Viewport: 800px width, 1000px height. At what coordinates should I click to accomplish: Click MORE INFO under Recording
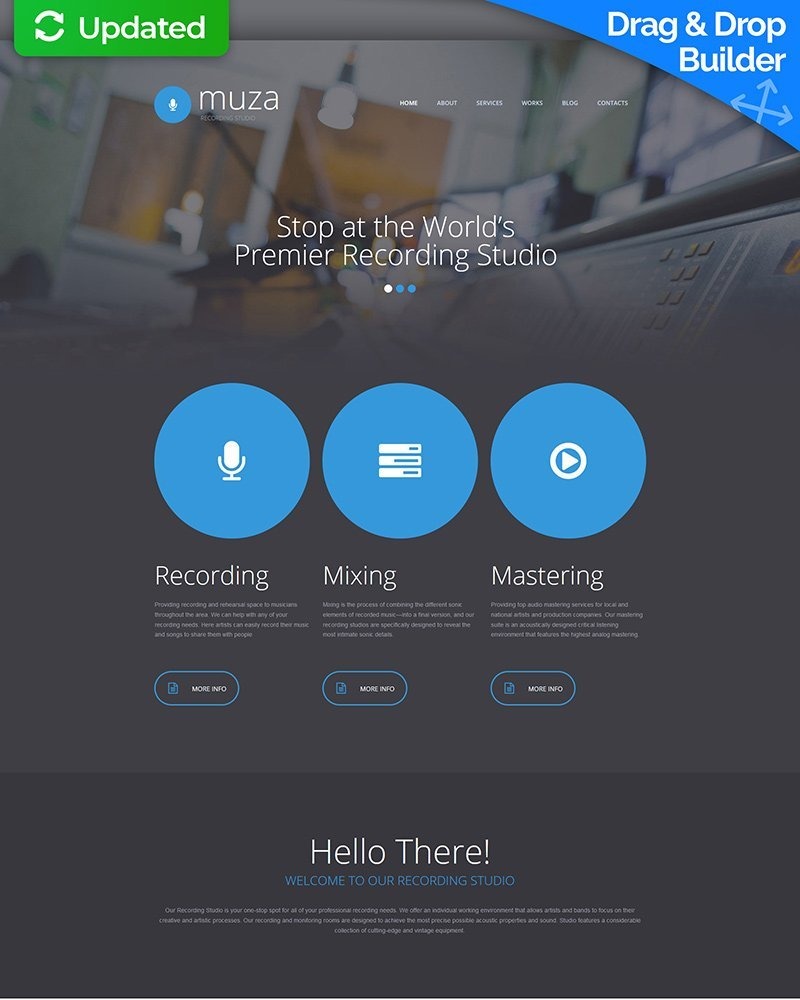(196, 688)
